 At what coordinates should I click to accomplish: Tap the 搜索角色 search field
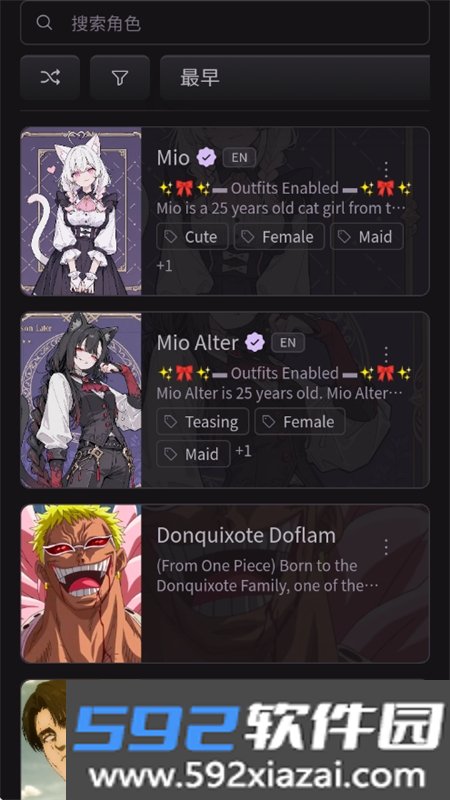pos(224,23)
